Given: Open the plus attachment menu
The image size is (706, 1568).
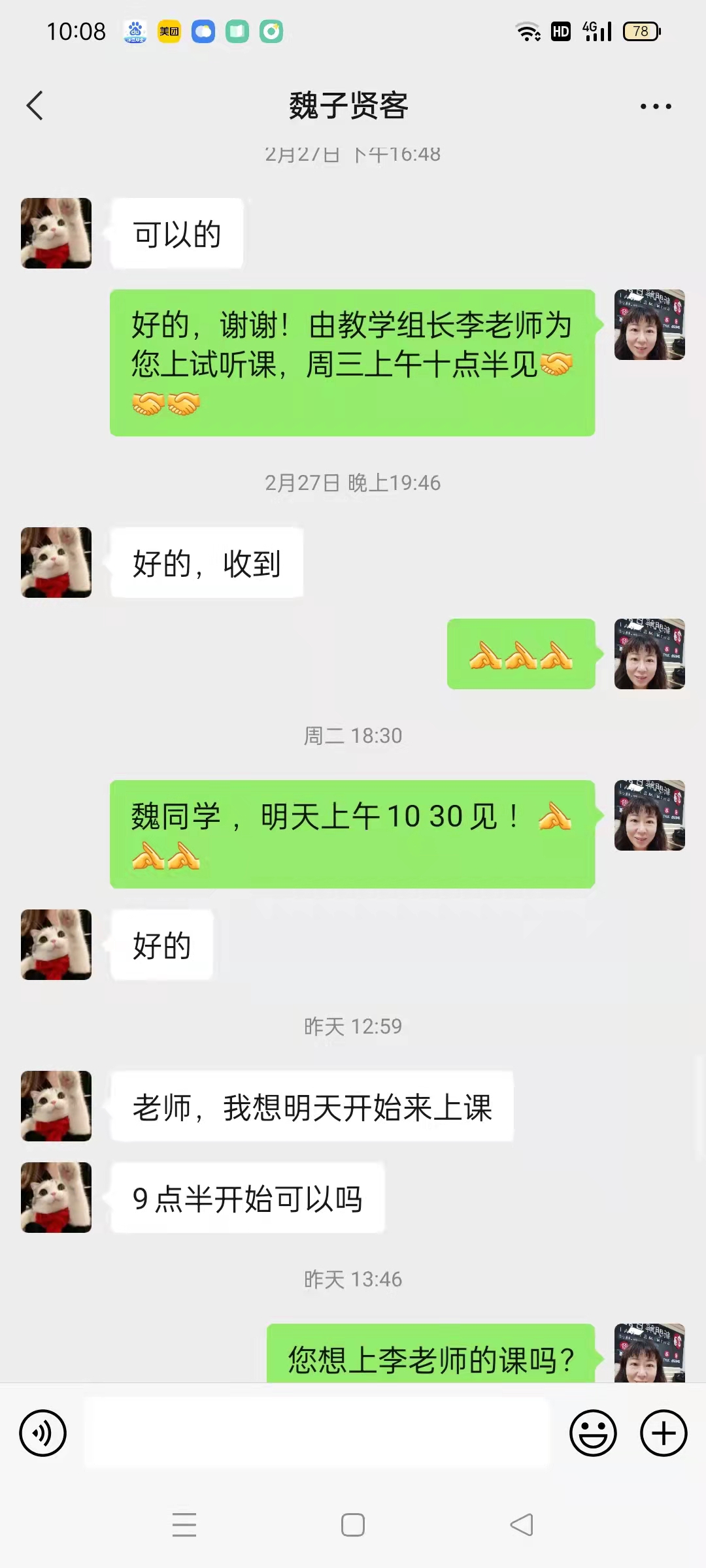Looking at the screenshot, I should click(x=664, y=1433).
